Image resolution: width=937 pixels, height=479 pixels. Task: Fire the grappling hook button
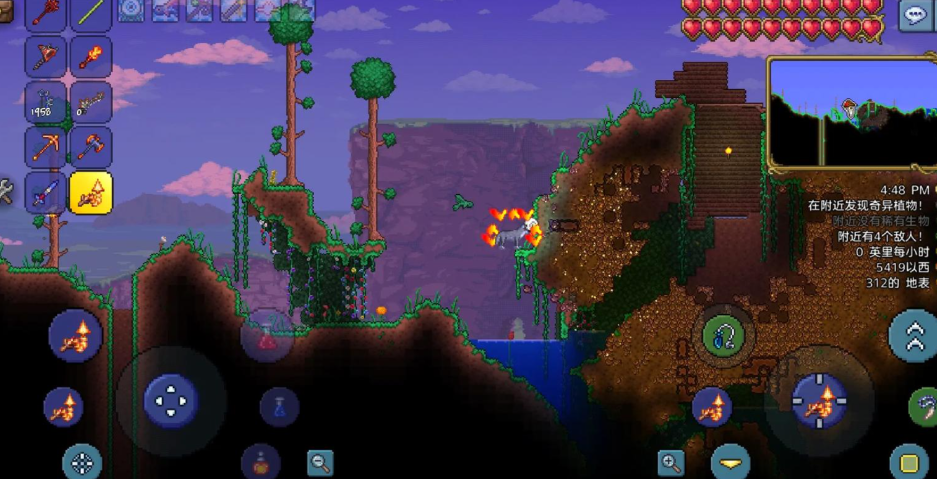tap(721, 337)
